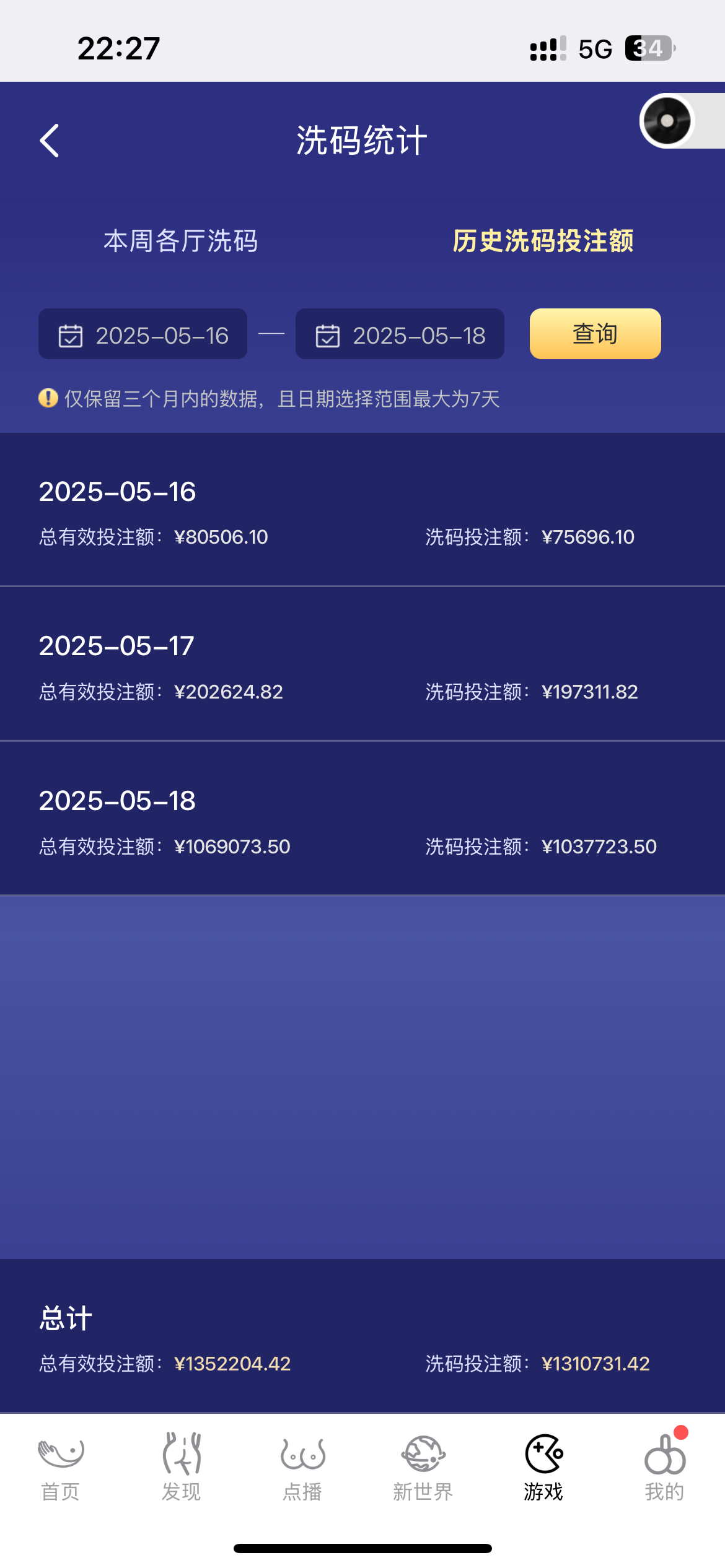
Task: Tap the calendar icon on the start date
Action: [70, 334]
